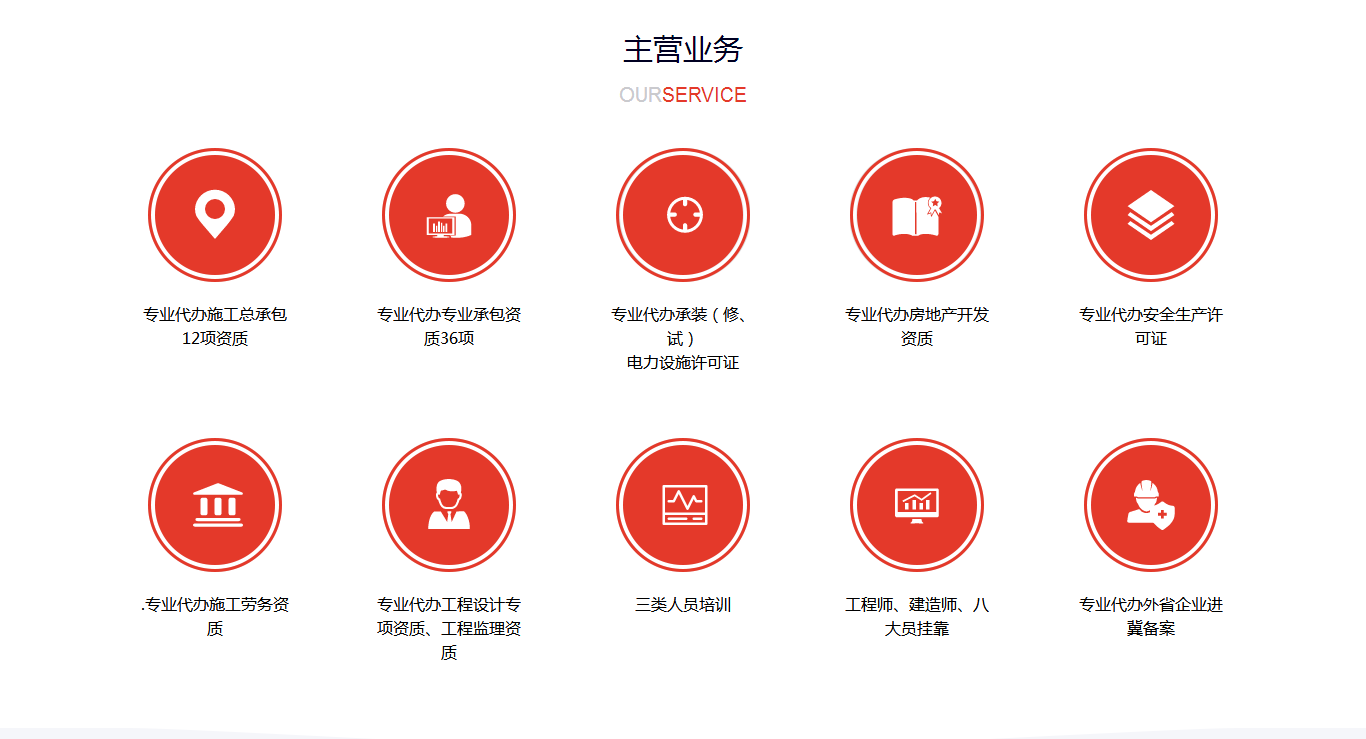Select 三类人员培训 service

pyautogui.click(x=683, y=505)
